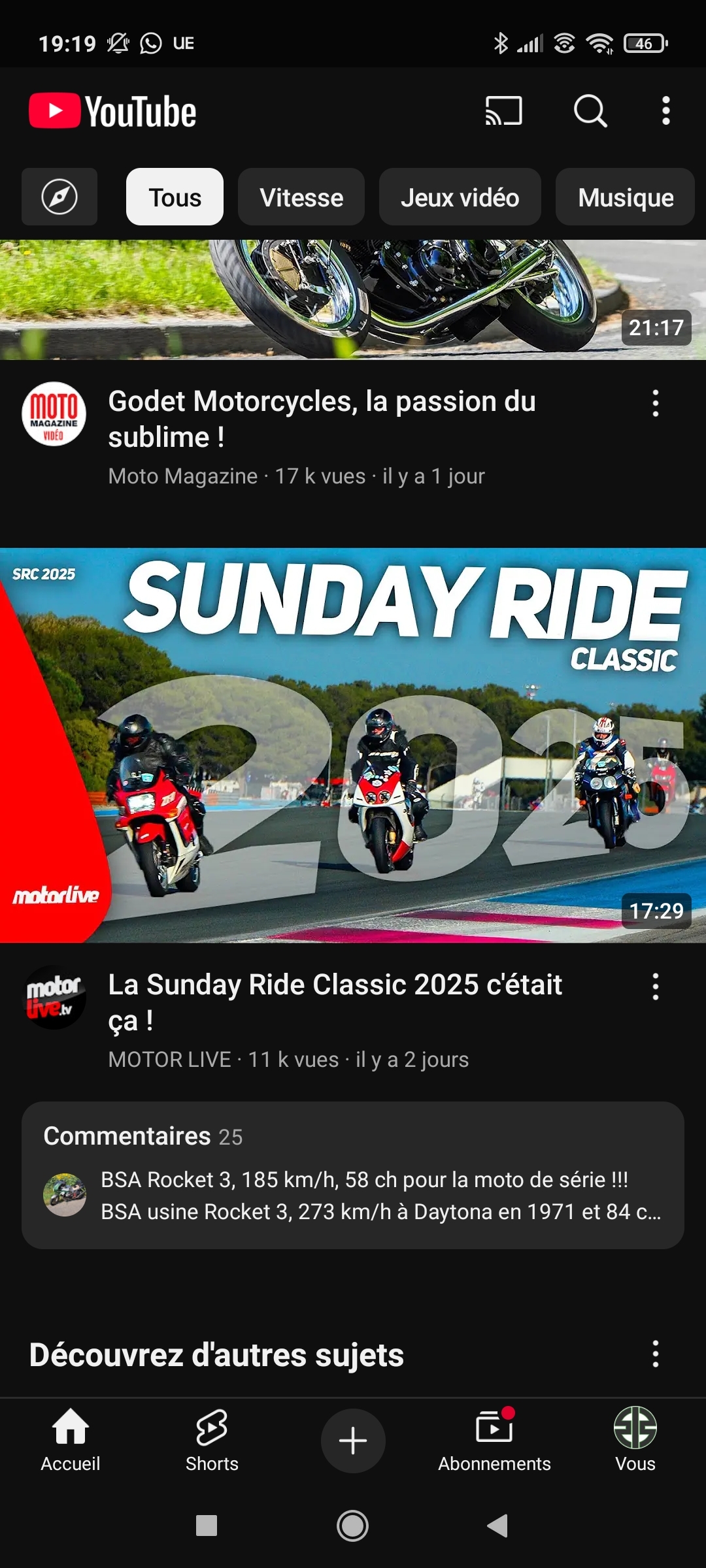Screen dimensions: 706x1568
Task: Filter feed by Vitesse
Action: click(x=301, y=197)
